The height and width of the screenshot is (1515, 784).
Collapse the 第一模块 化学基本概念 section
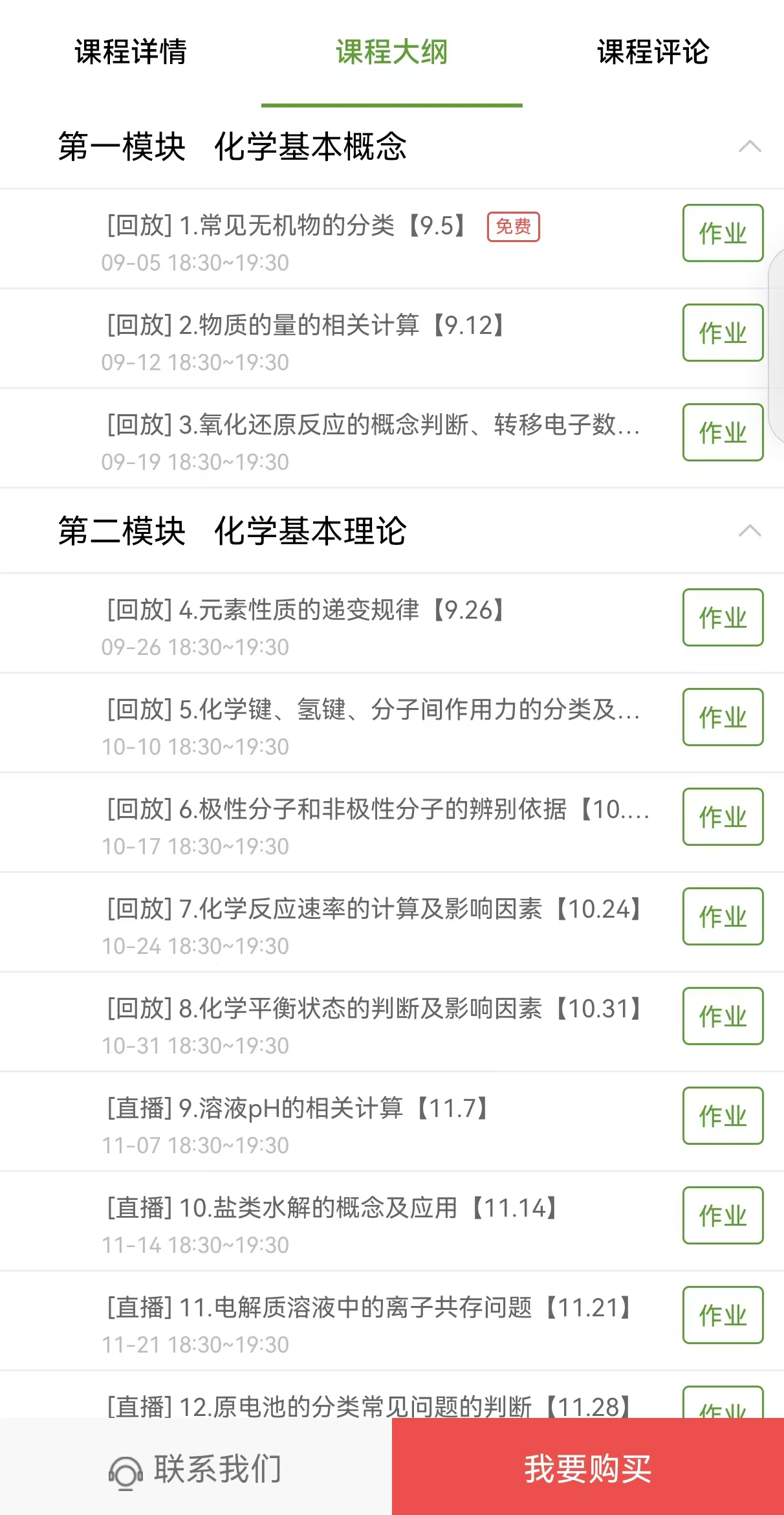tap(750, 146)
